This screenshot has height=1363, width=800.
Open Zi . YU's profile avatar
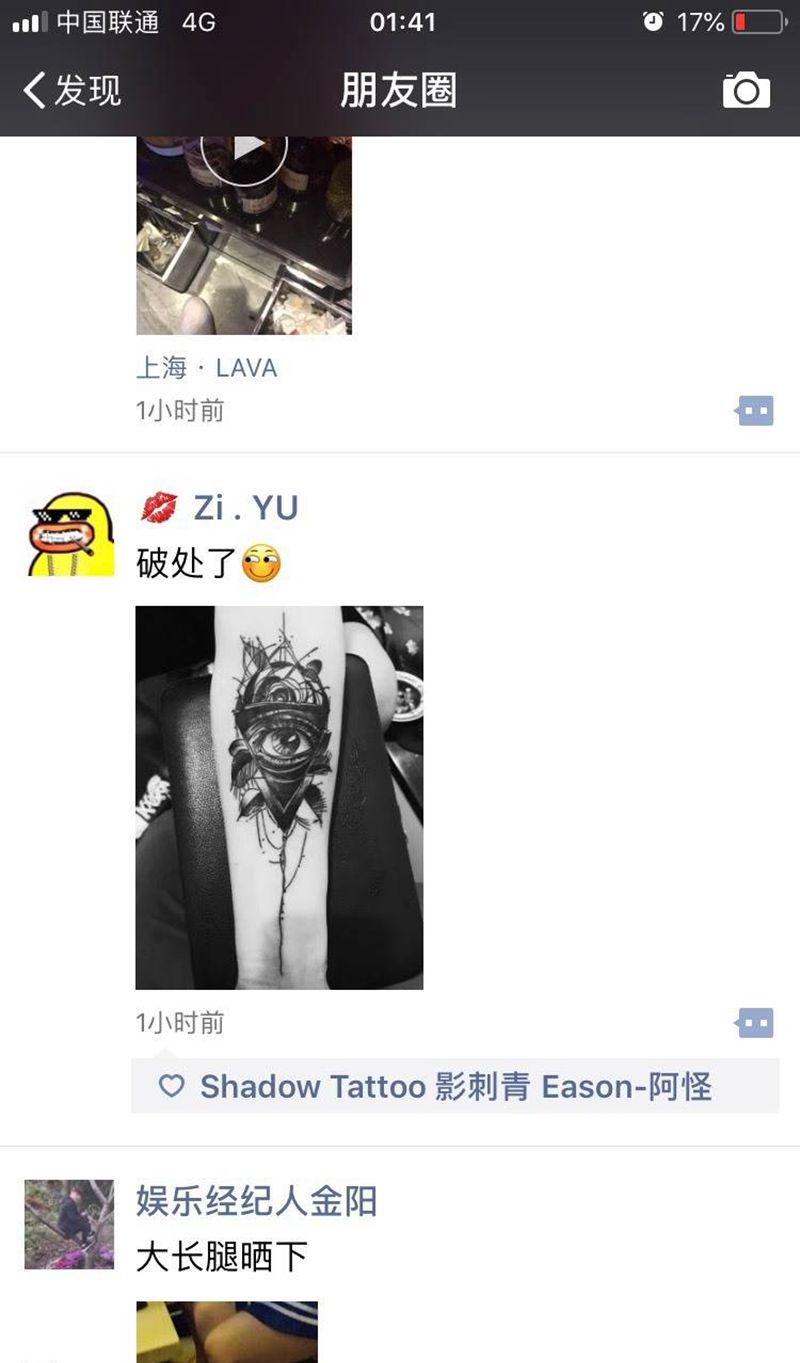point(70,535)
